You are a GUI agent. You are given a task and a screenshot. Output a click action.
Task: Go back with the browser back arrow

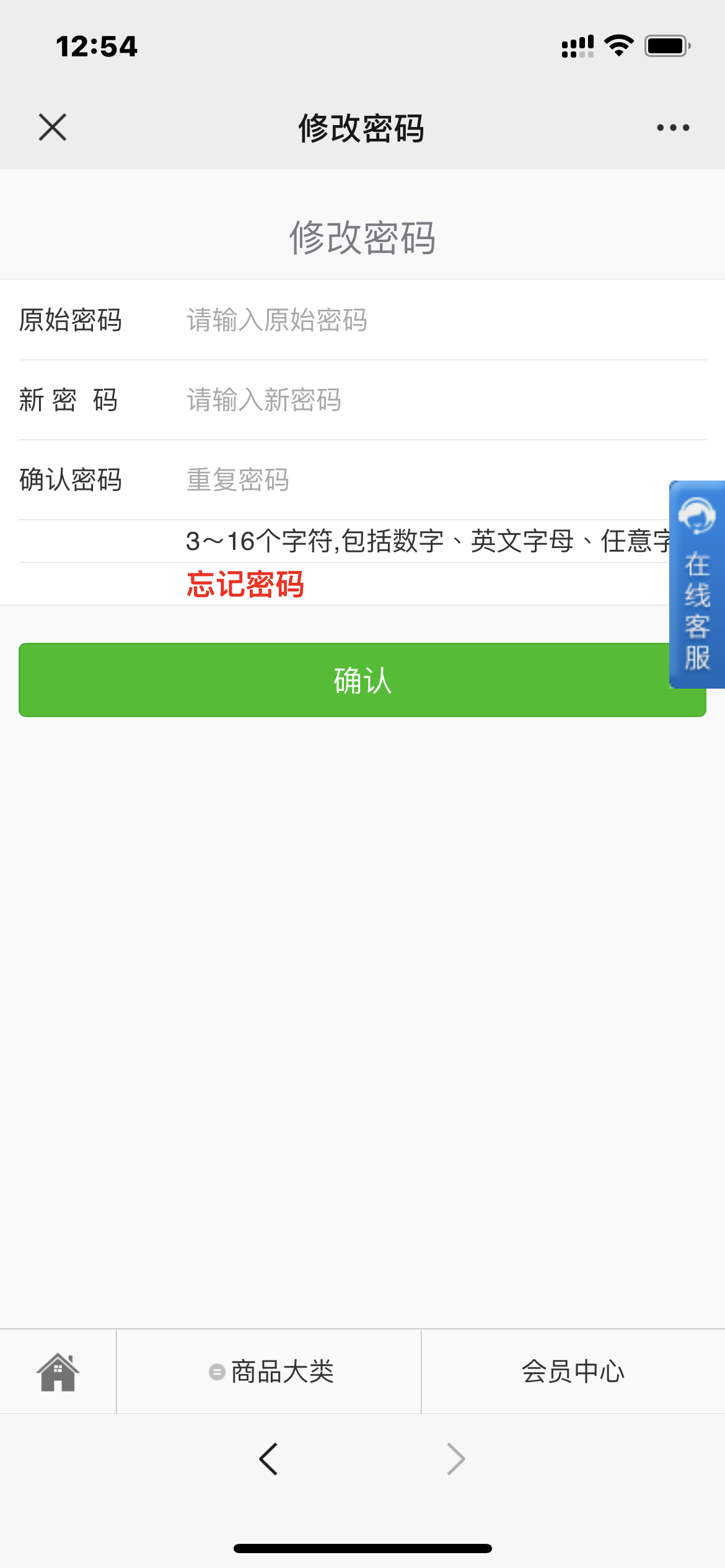pyautogui.click(x=269, y=1460)
